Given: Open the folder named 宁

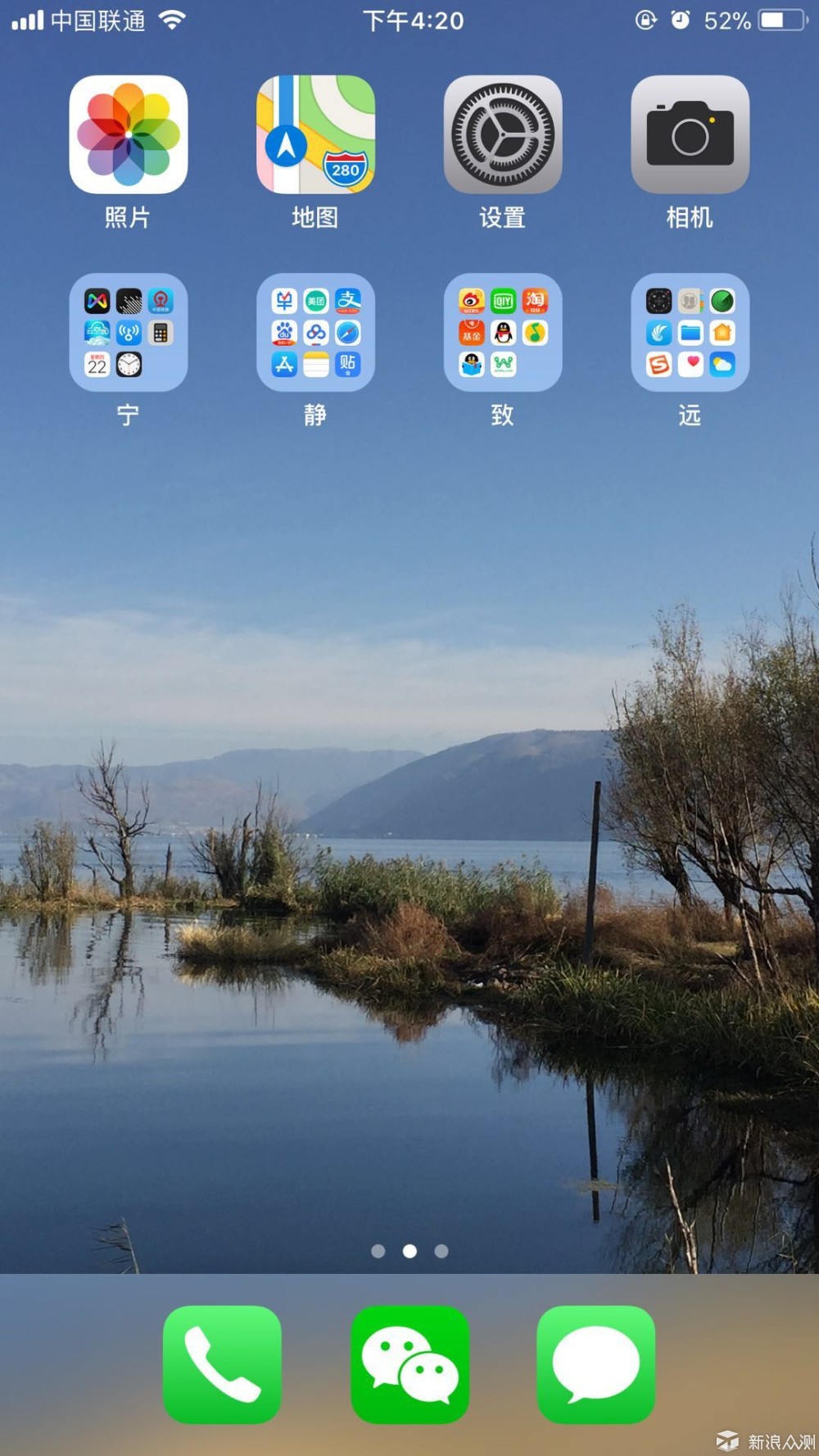Looking at the screenshot, I should coord(129,332).
